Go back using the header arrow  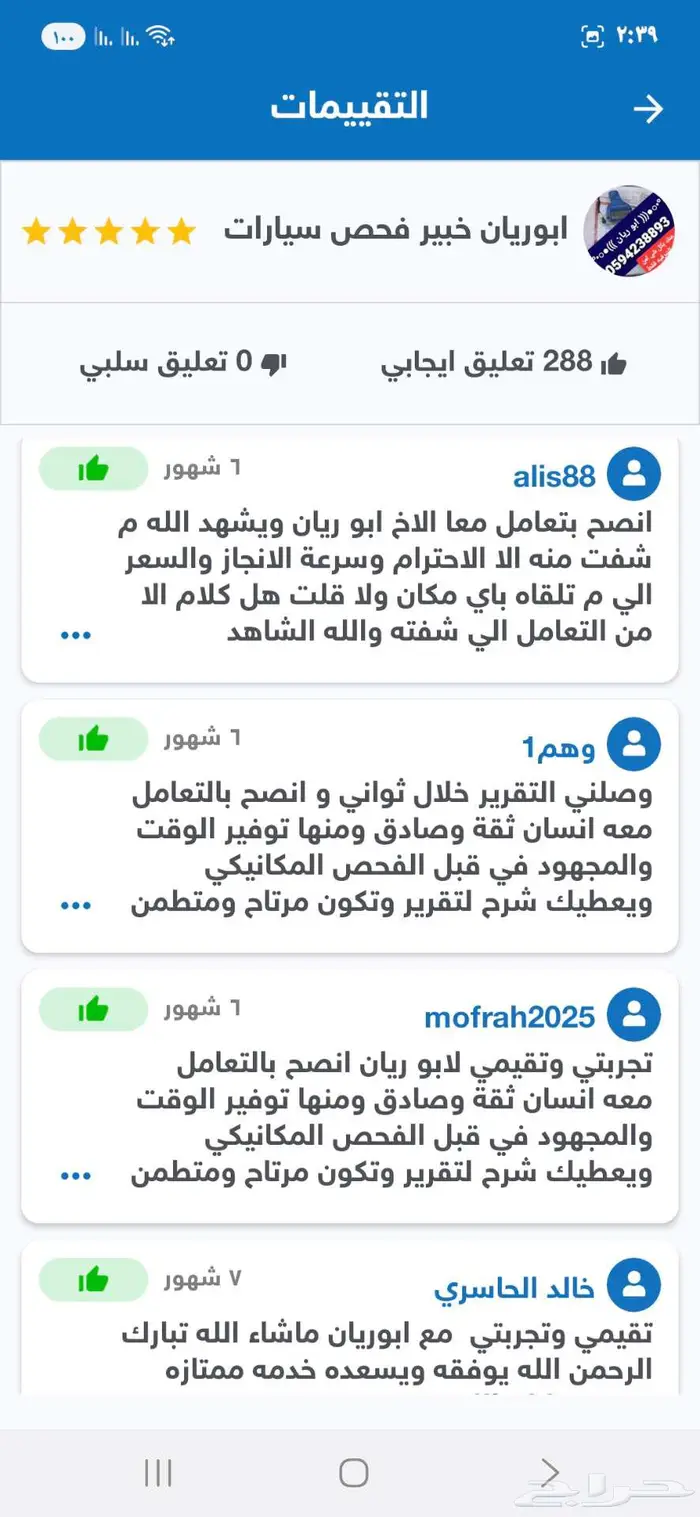[649, 109]
